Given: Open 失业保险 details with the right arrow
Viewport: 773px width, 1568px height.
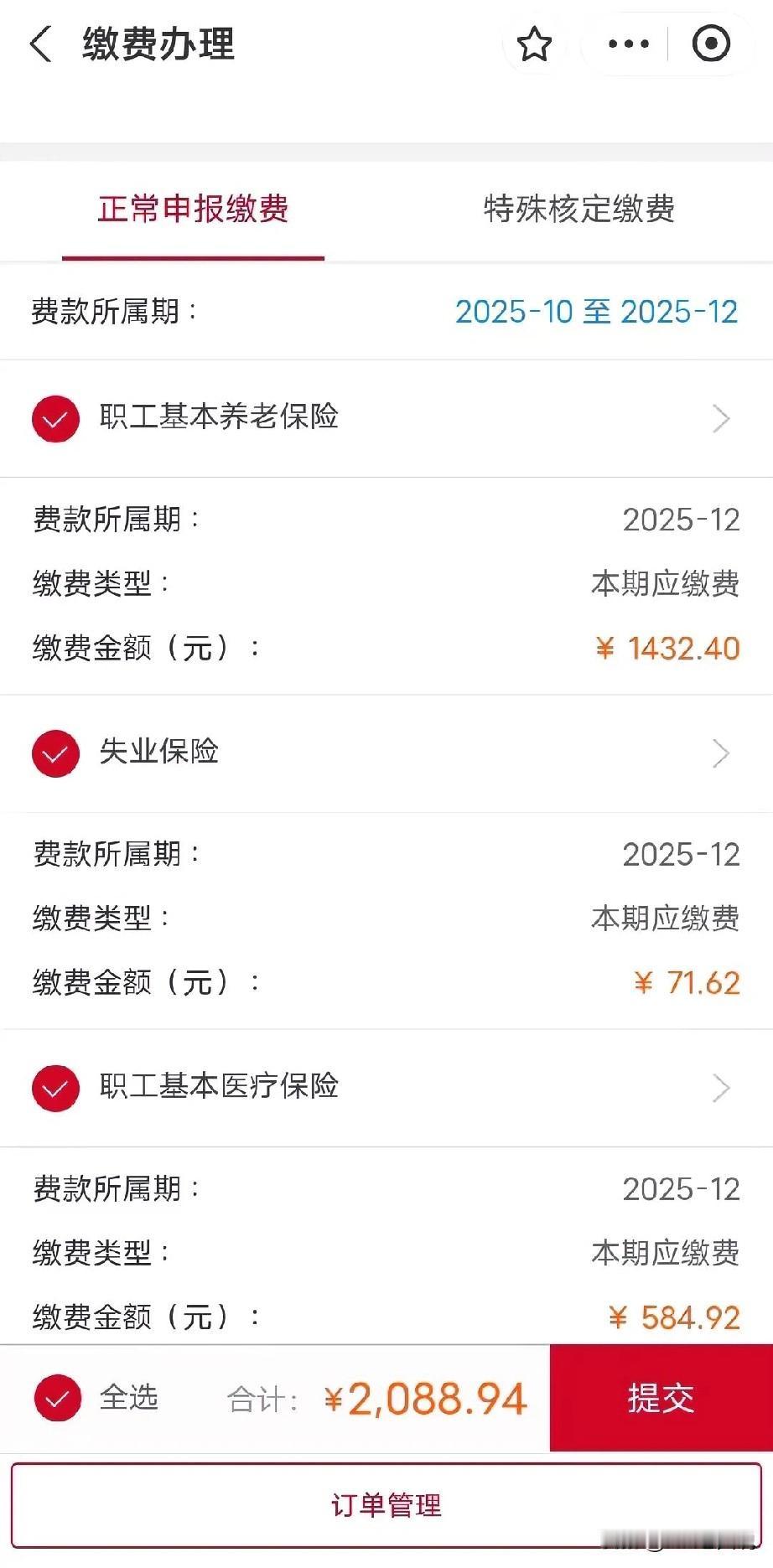Looking at the screenshot, I should coord(721,753).
